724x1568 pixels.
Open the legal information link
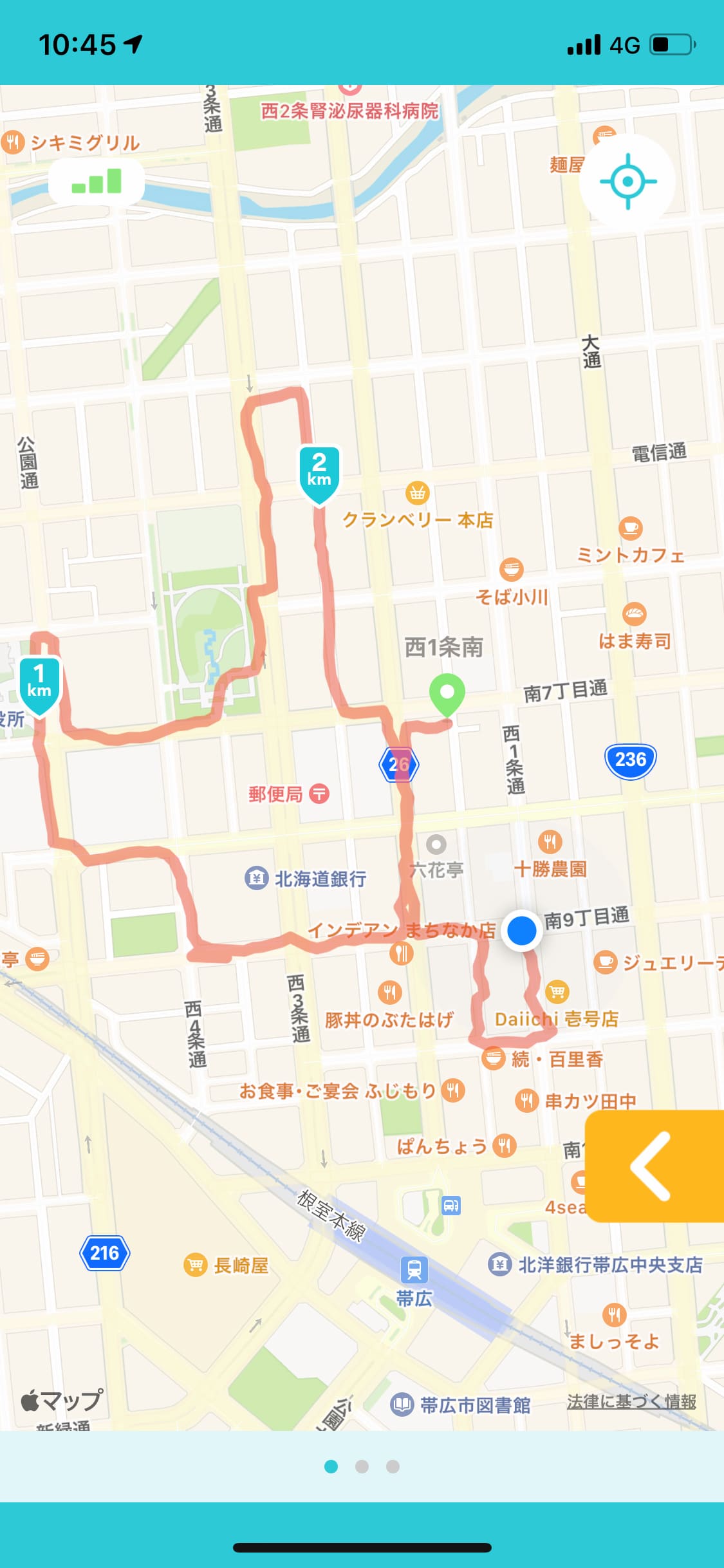click(631, 1401)
